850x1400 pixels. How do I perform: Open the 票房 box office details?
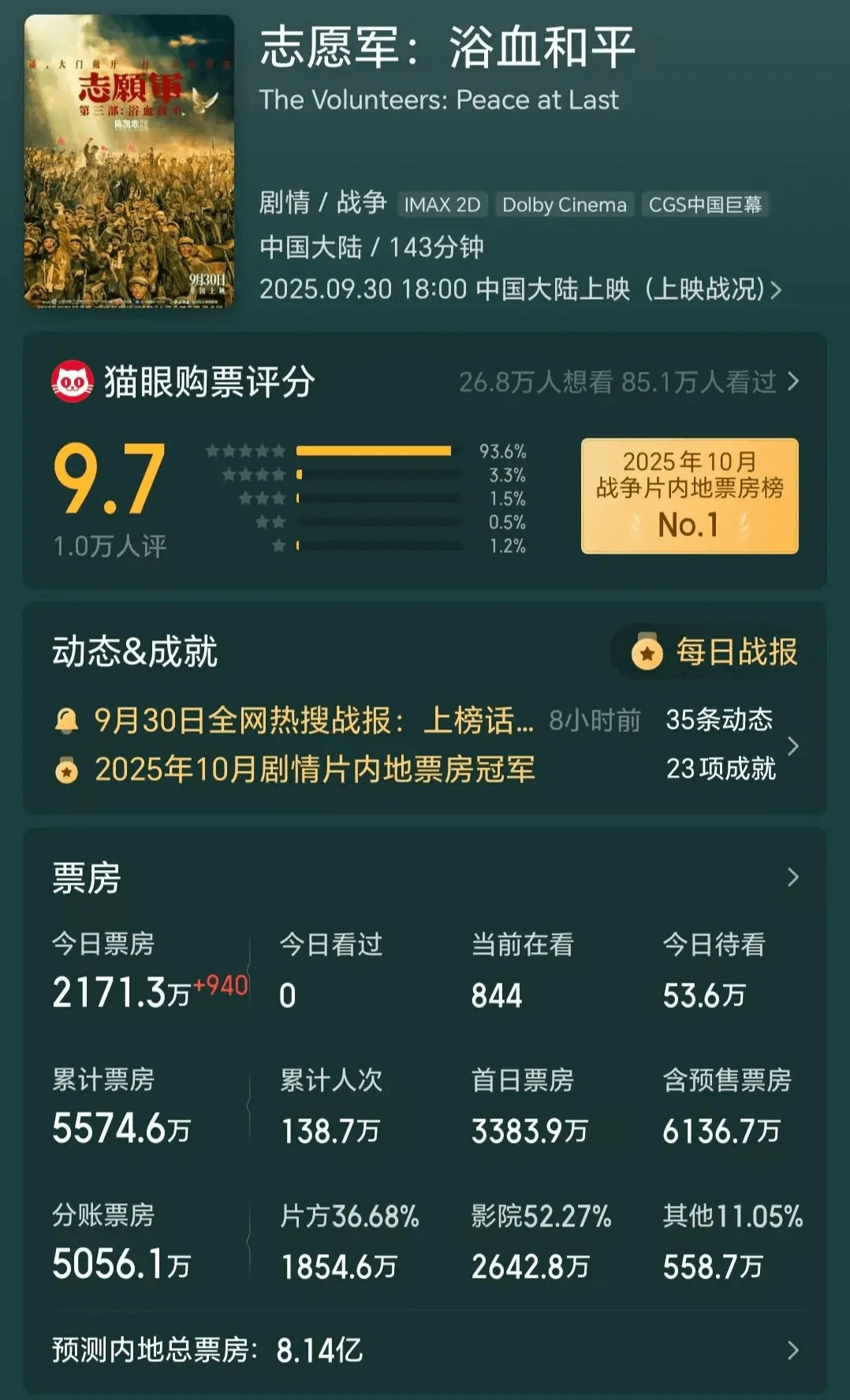point(792,877)
